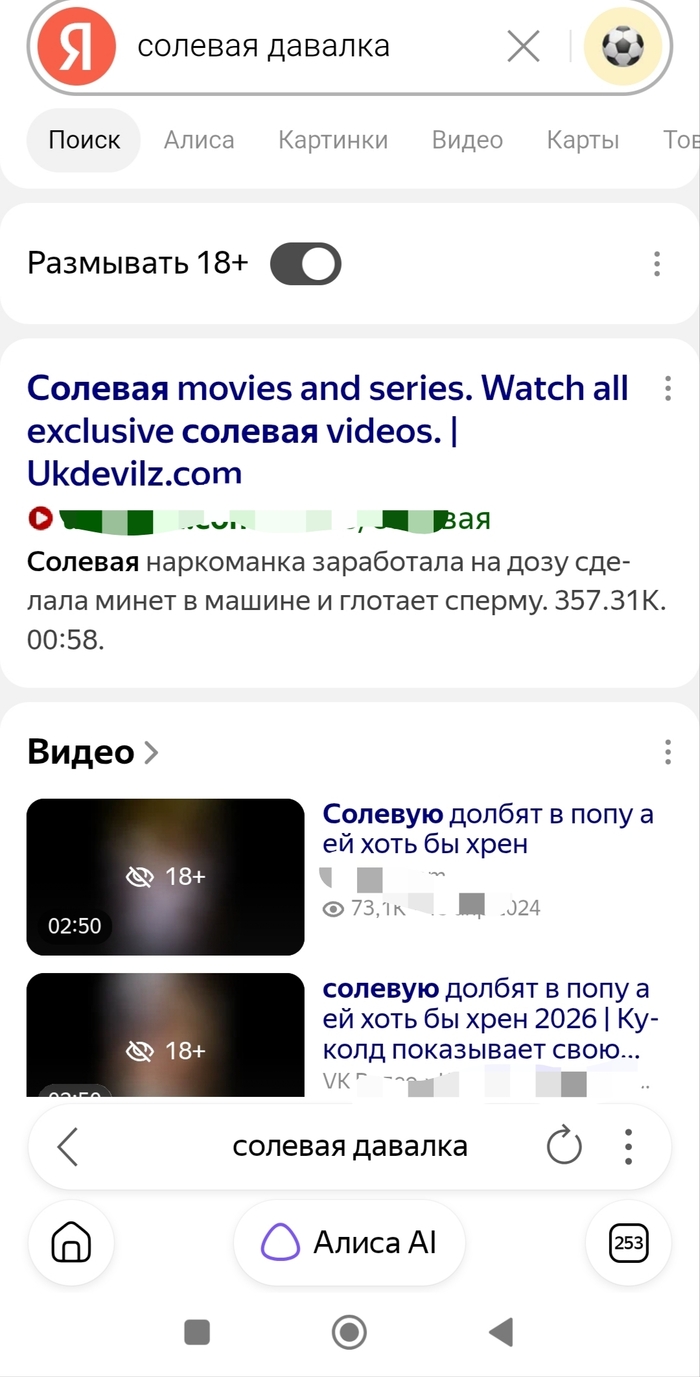Tap the Yandex logo in the search bar
The height and width of the screenshot is (1377, 700).
click(77, 46)
